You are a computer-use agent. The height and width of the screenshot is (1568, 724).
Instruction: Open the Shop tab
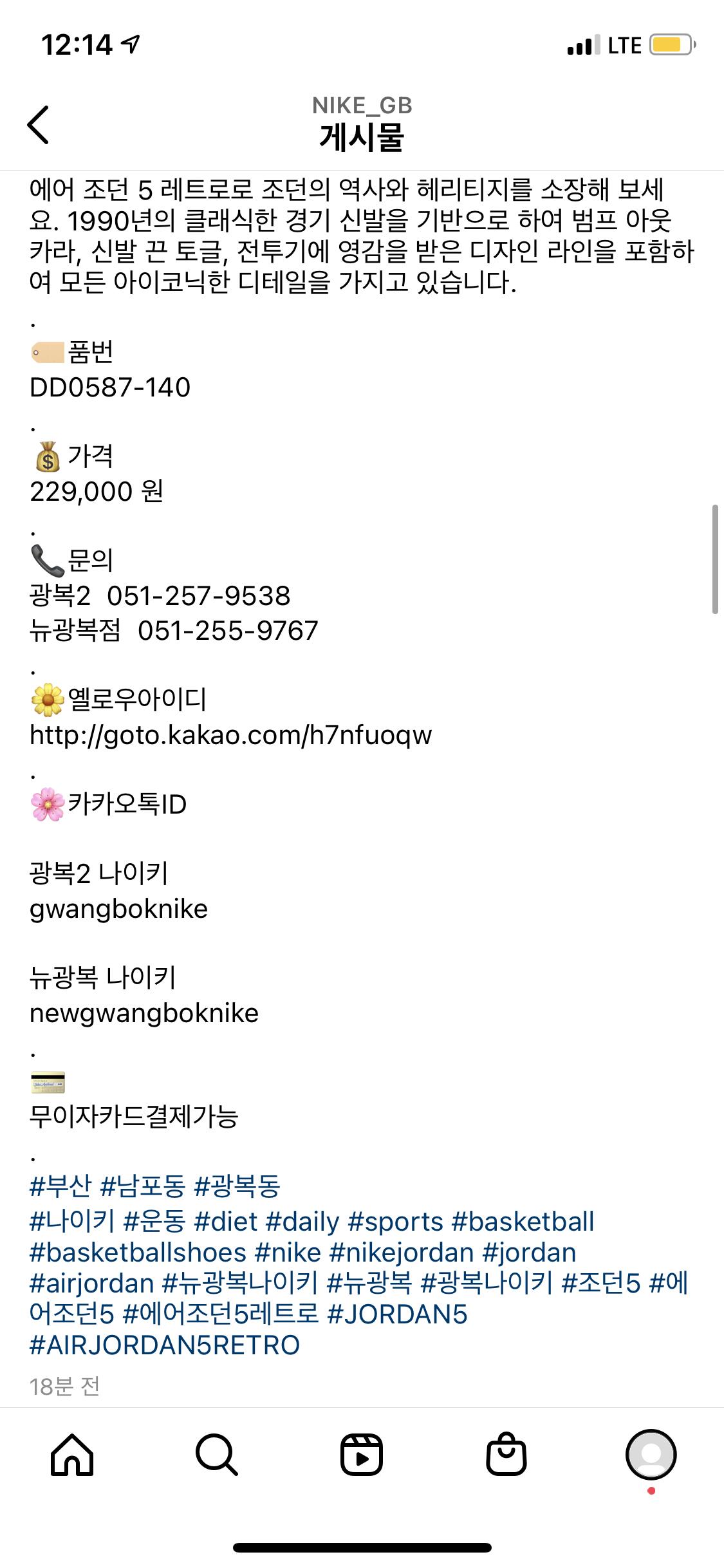(x=506, y=1455)
